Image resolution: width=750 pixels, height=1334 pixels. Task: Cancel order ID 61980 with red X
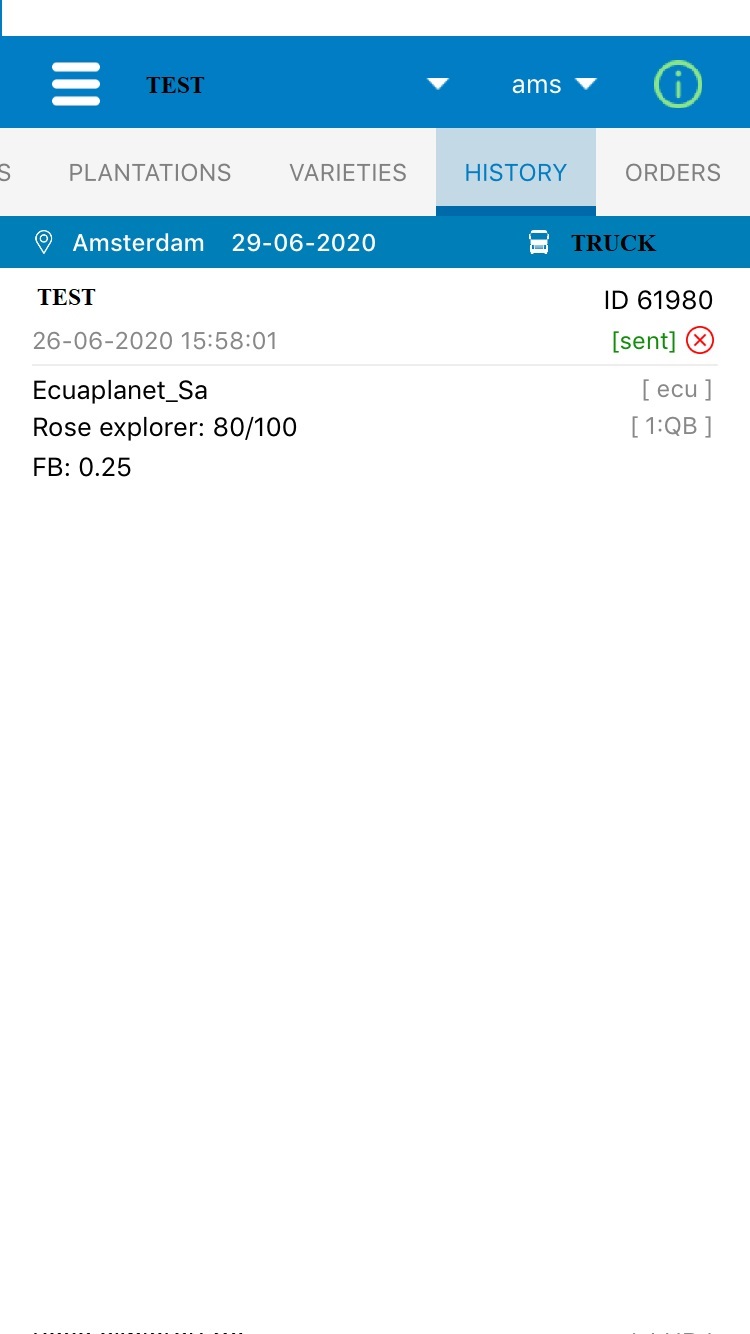pyautogui.click(x=701, y=341)
